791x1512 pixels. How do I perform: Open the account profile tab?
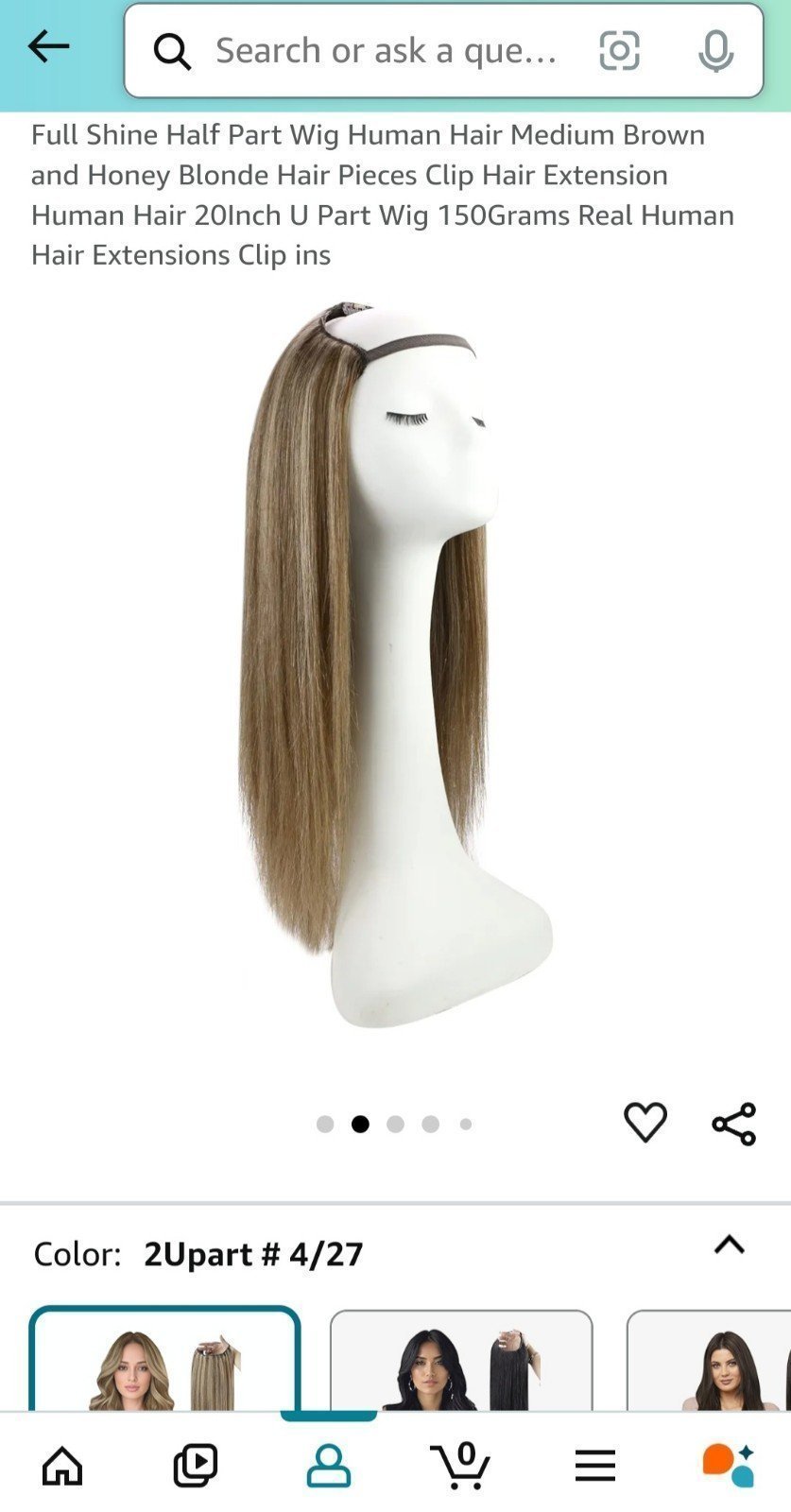329,1465
